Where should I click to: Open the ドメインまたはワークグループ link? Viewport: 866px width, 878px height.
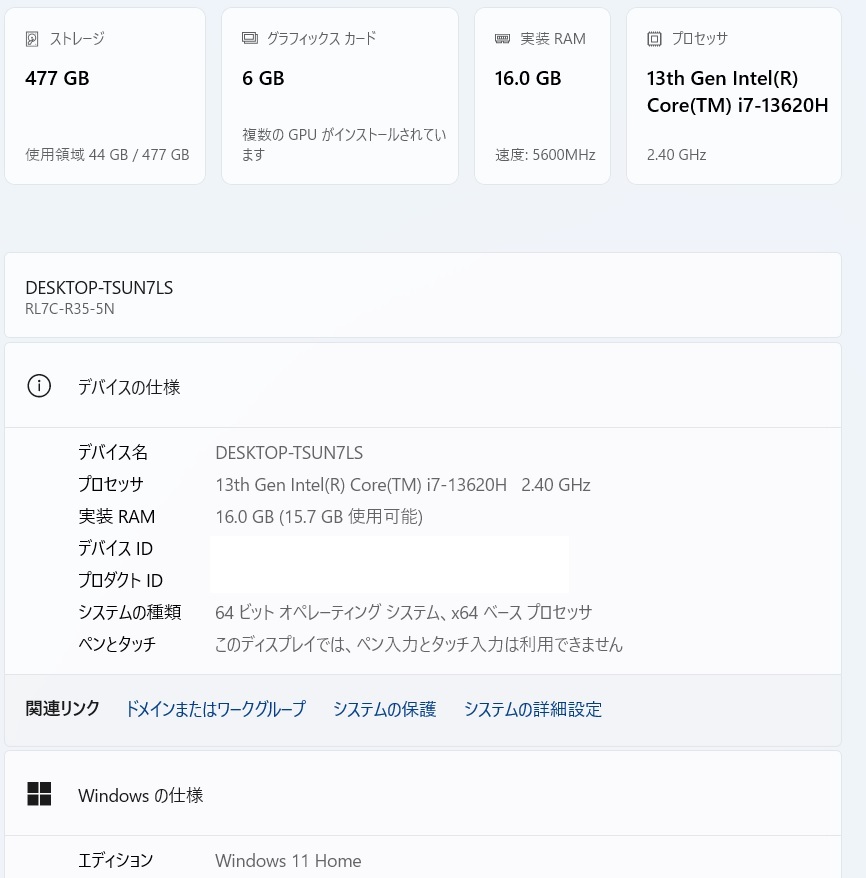coord(216,709)
